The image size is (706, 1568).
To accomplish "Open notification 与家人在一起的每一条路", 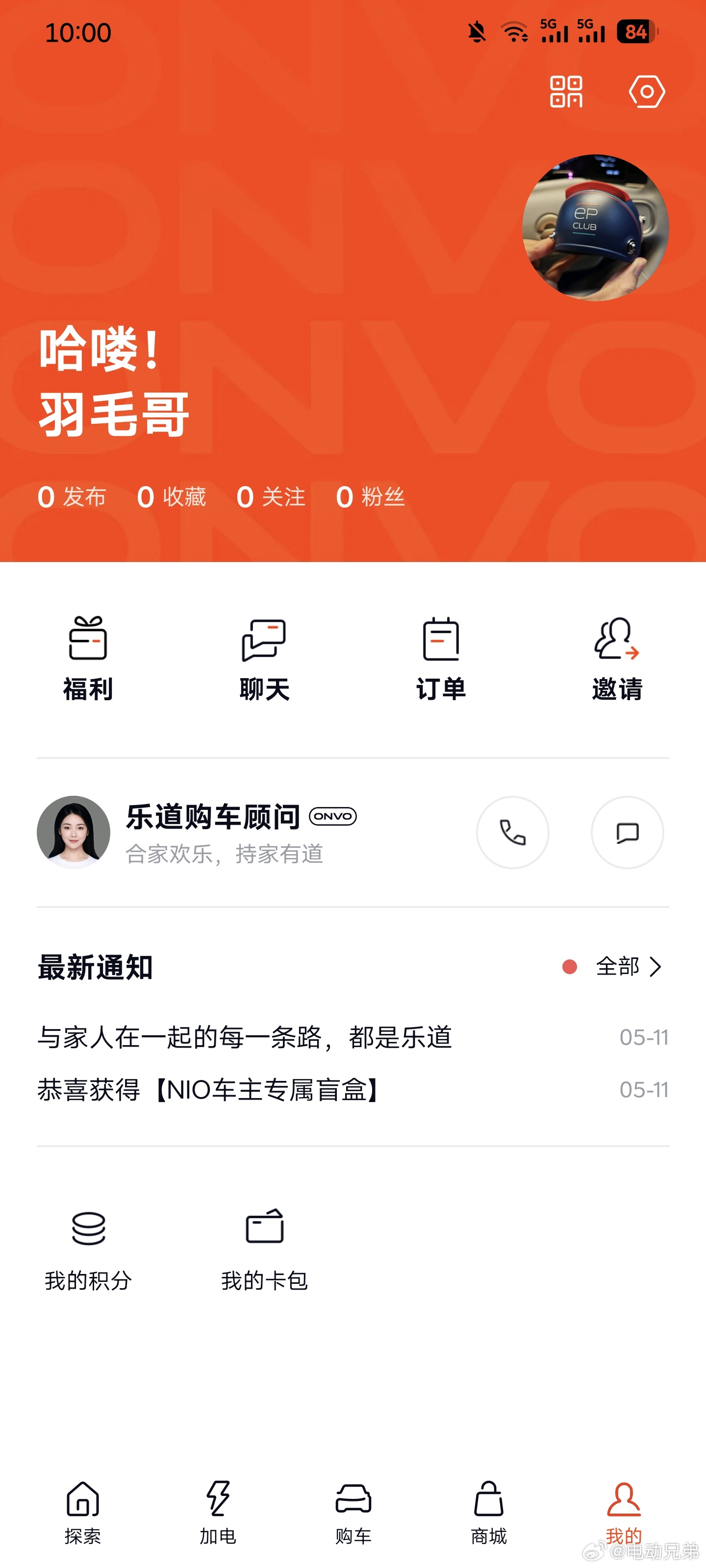I will (x=245, y=1037).
